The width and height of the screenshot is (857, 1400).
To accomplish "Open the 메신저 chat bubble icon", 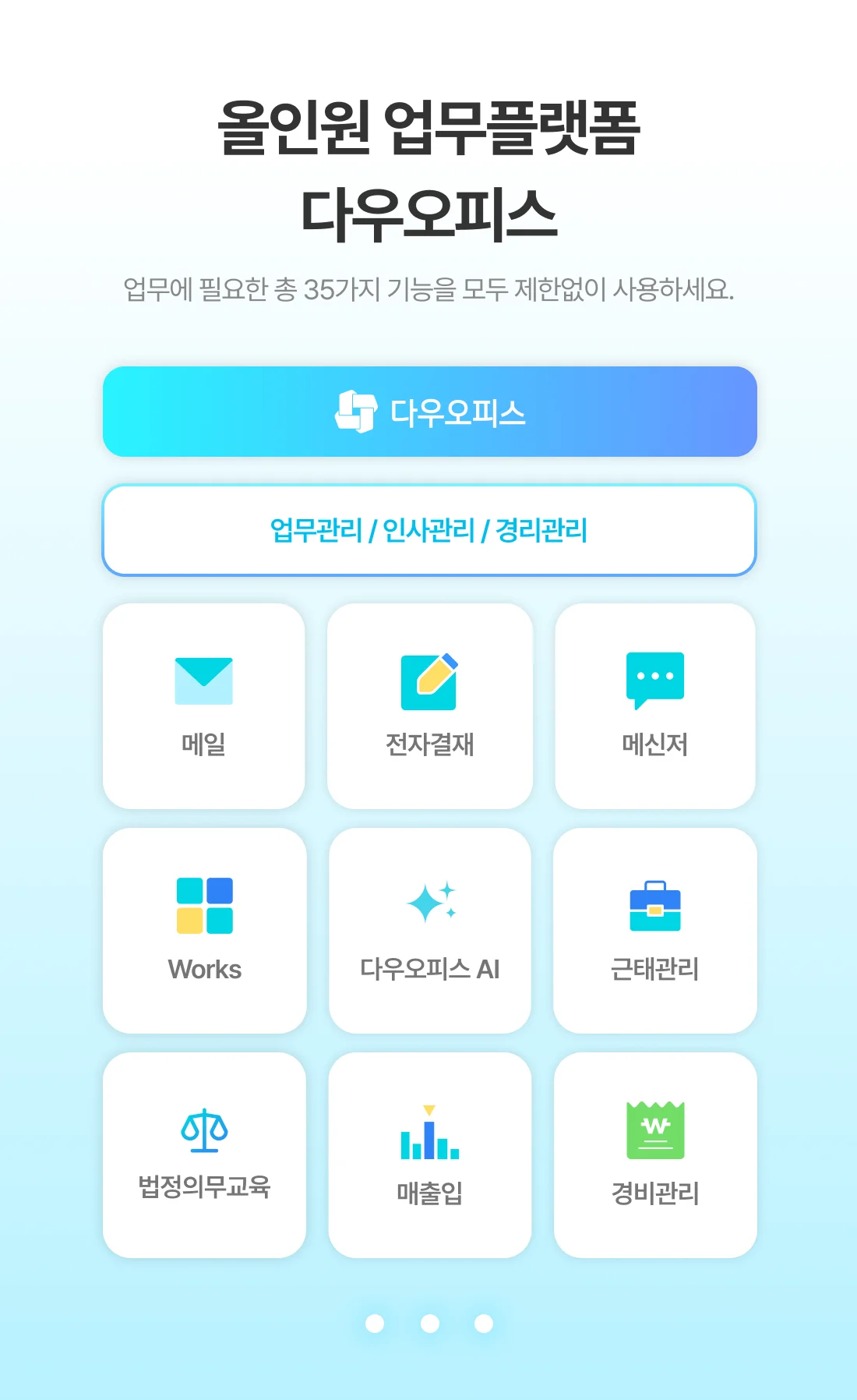I will [655, 680].
